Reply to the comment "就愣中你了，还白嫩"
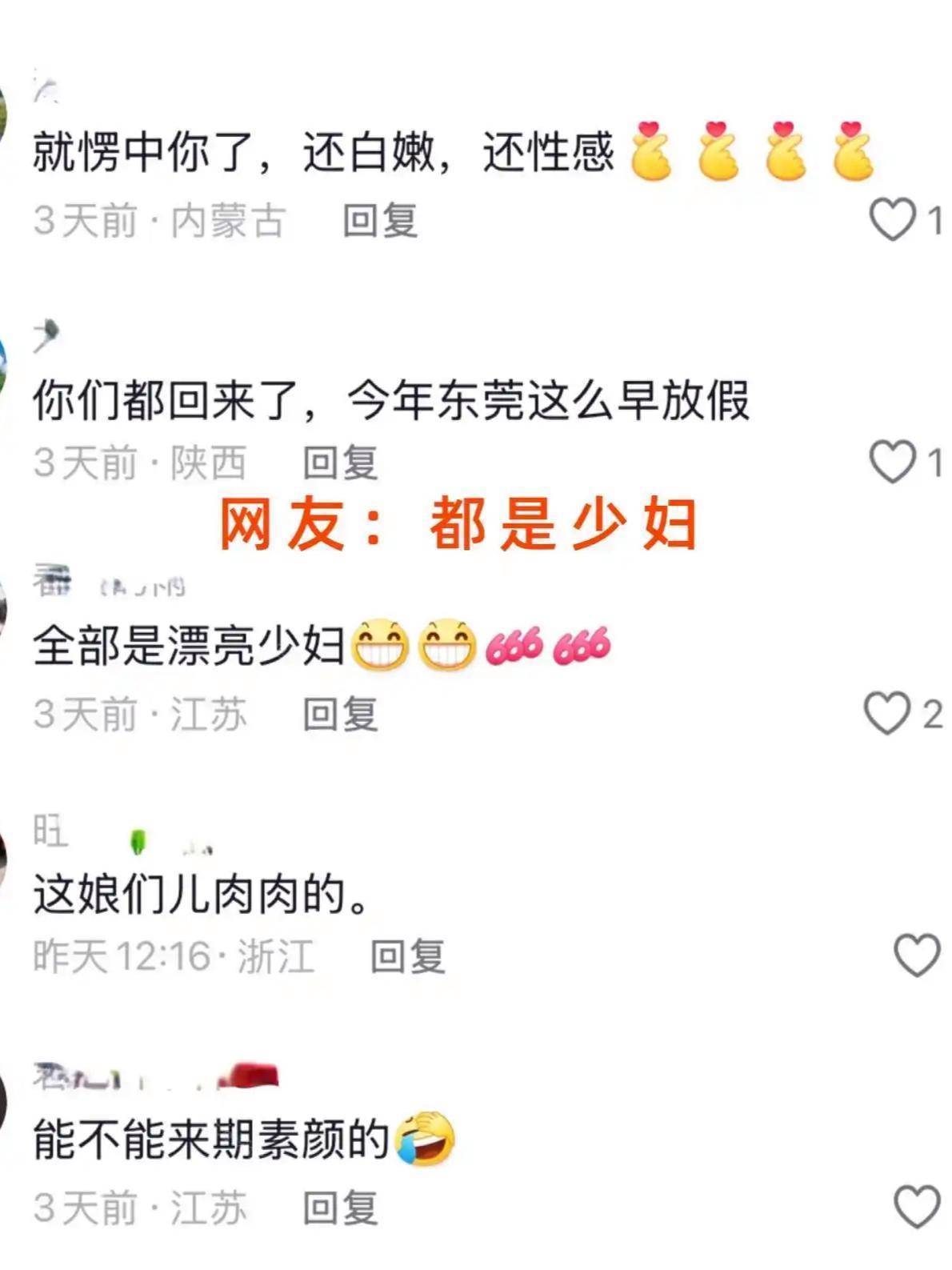The image size is (952, 1270). coord(380,220)
